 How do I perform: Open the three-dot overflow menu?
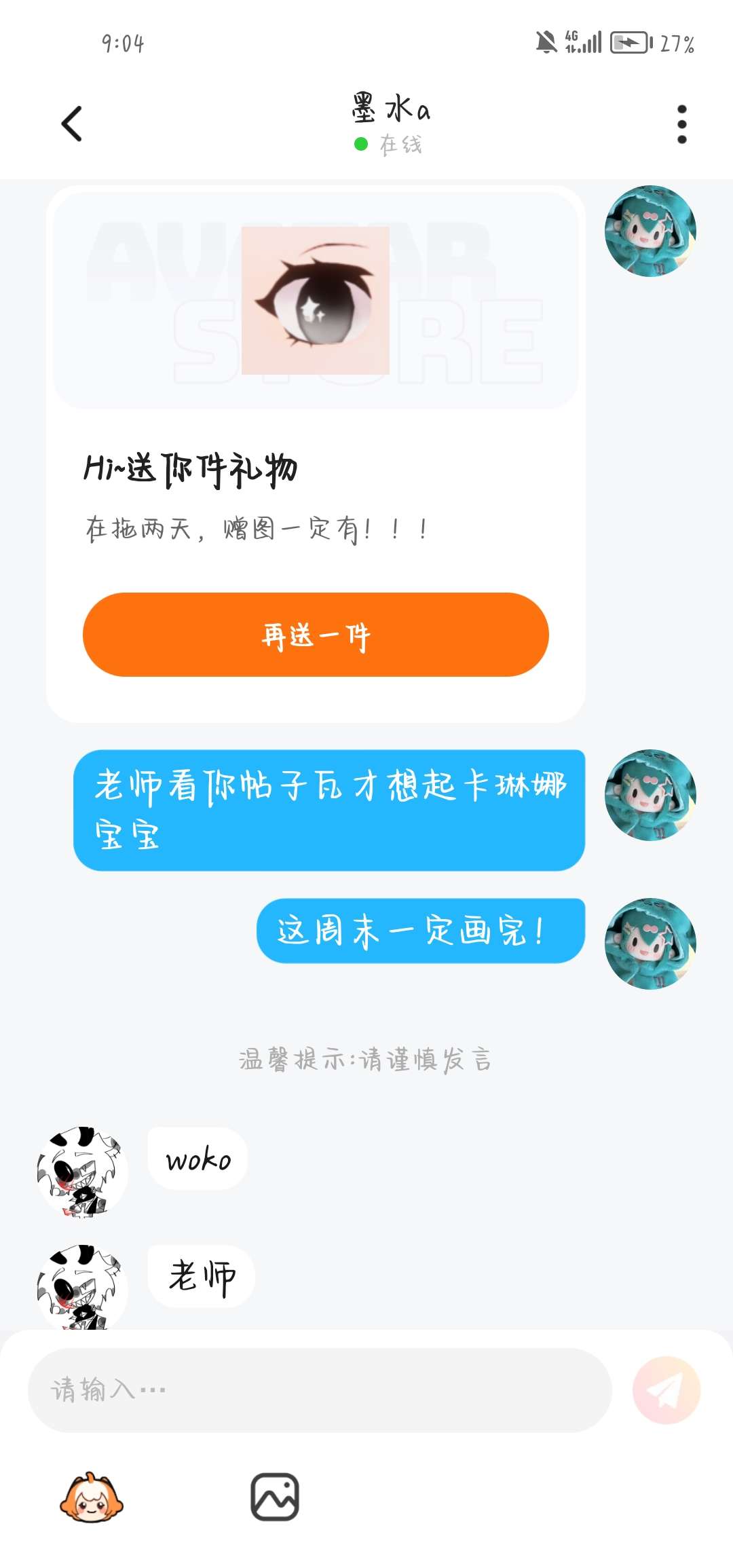click(x=681, y=124)
